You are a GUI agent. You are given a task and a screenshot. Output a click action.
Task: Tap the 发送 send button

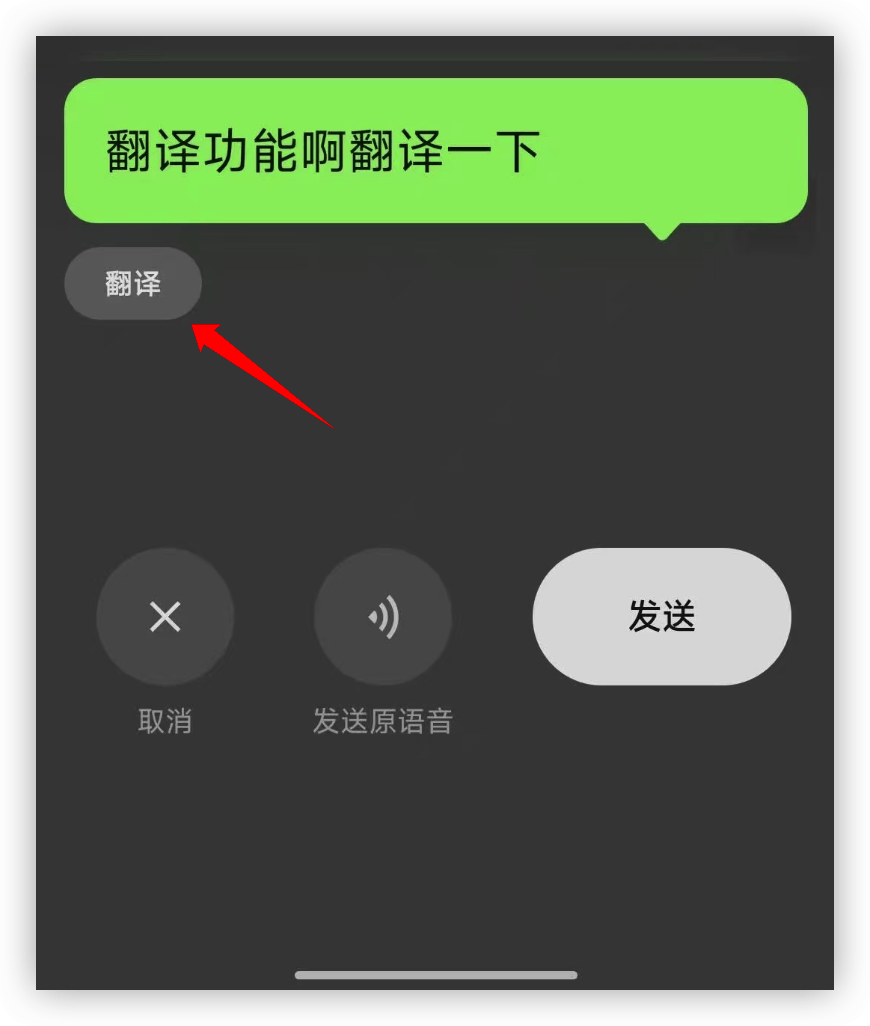pos(661,617)
